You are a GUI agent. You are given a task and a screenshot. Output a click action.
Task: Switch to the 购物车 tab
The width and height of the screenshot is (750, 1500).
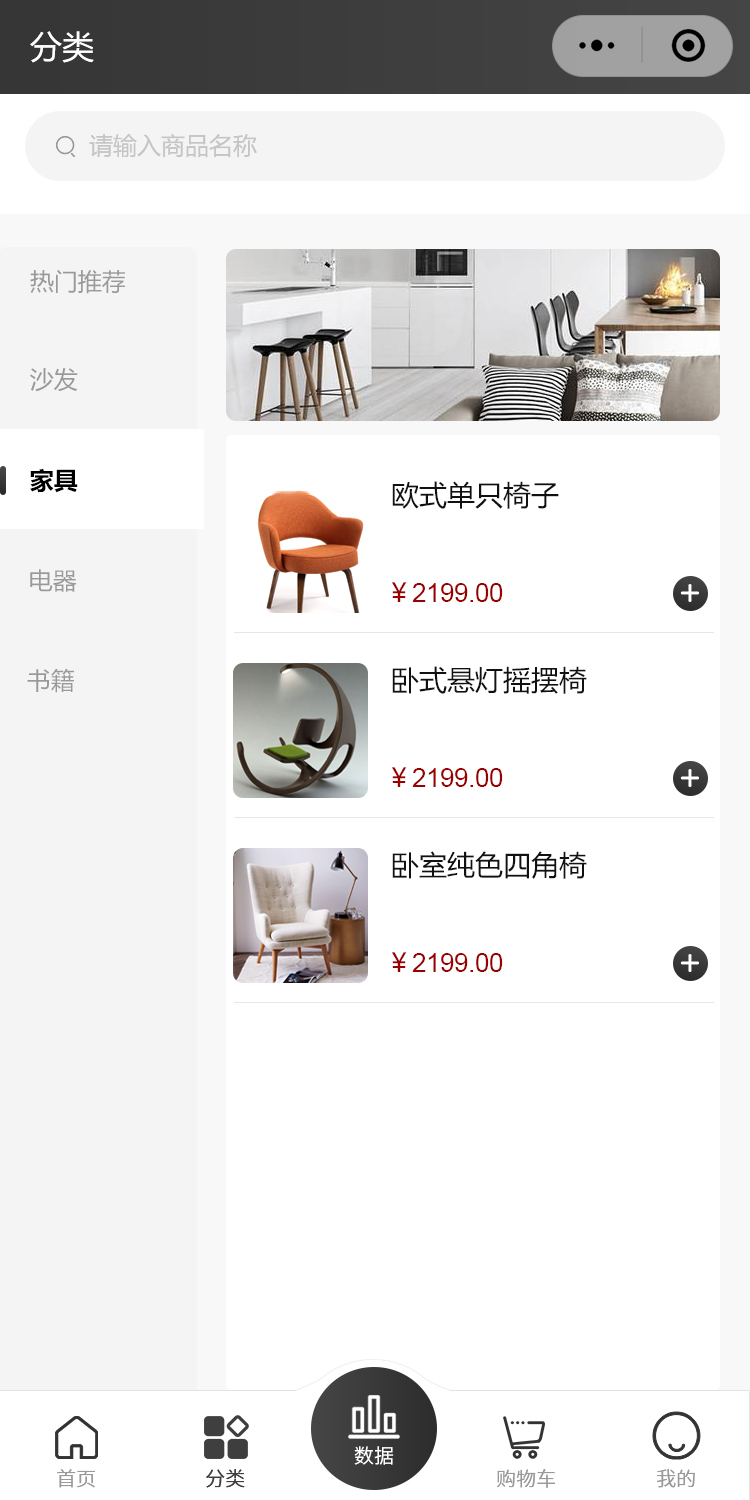click(x=525, y=1450)
